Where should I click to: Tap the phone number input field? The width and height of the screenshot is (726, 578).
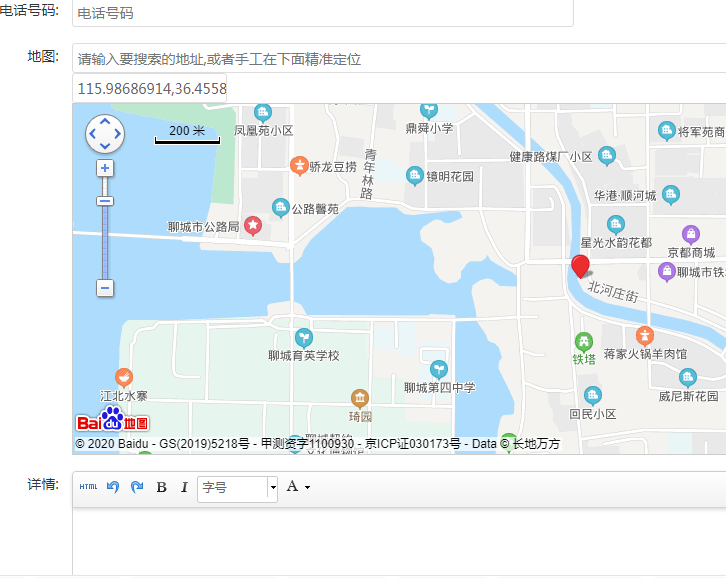(322, 13)
